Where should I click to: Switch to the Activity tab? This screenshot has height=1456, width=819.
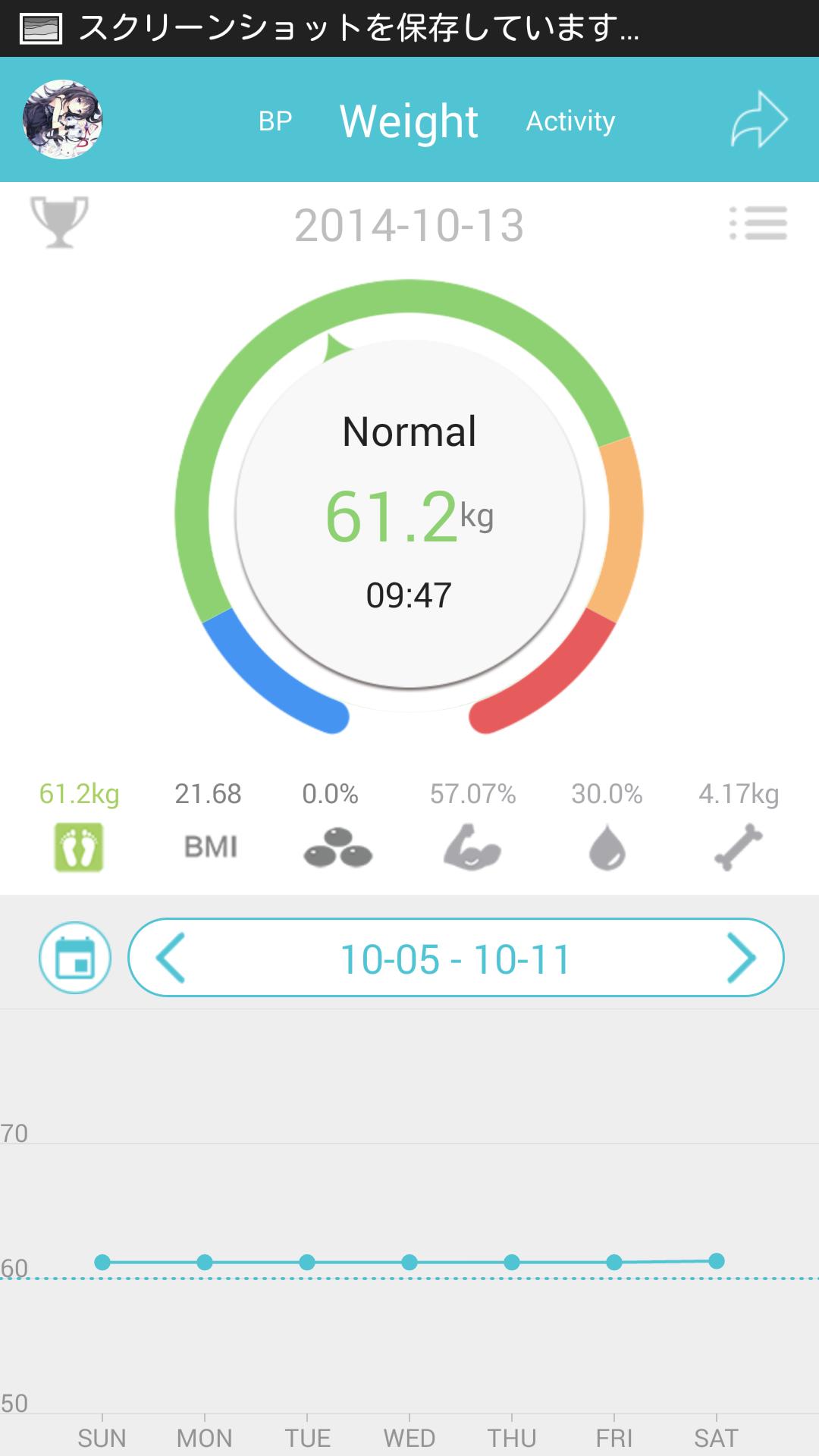click(570, 121)
